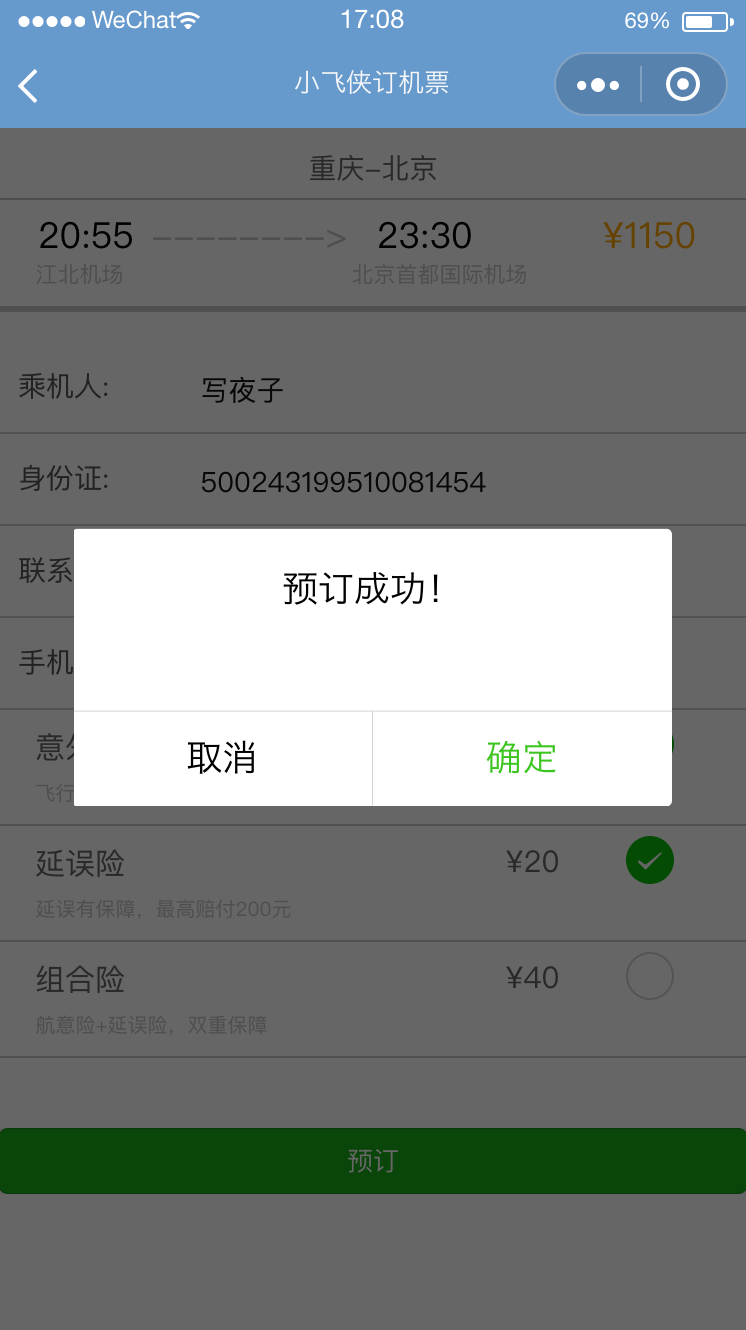
Task: Confirm the booking success dialog with 确定
Action: 521,758
